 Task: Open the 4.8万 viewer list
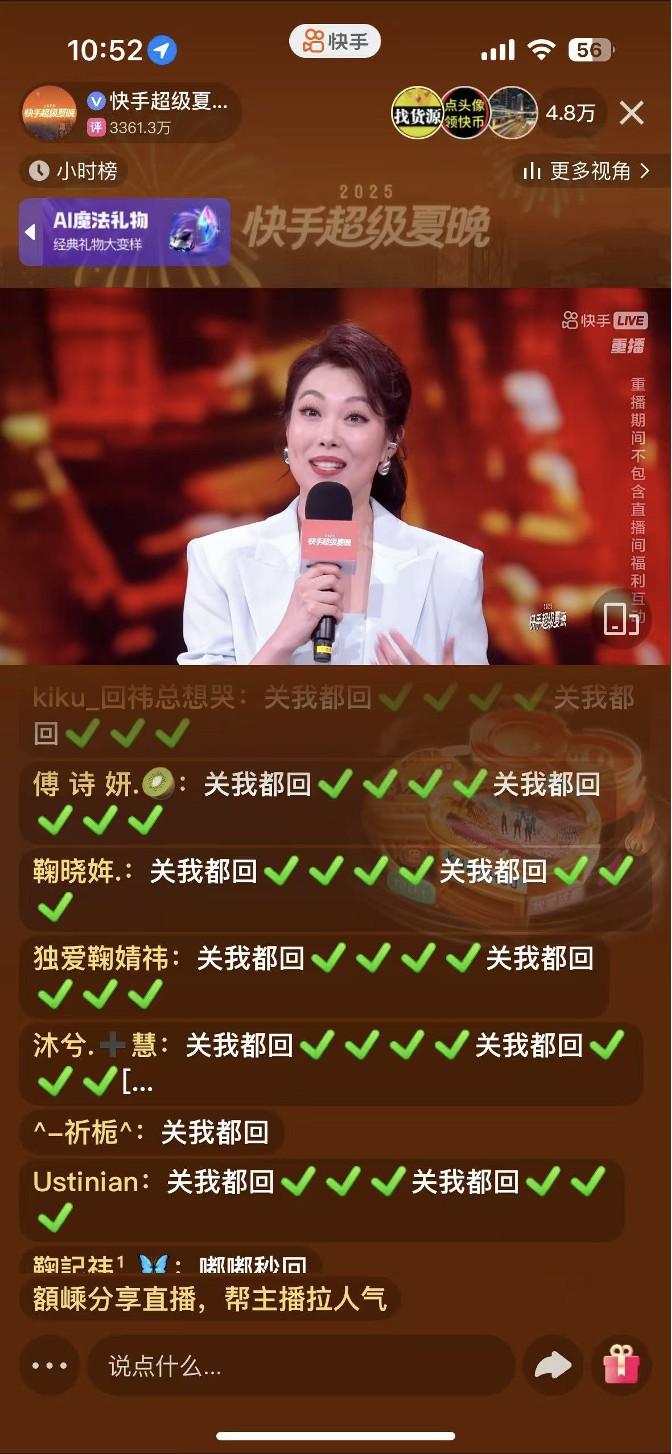[570, 113]
